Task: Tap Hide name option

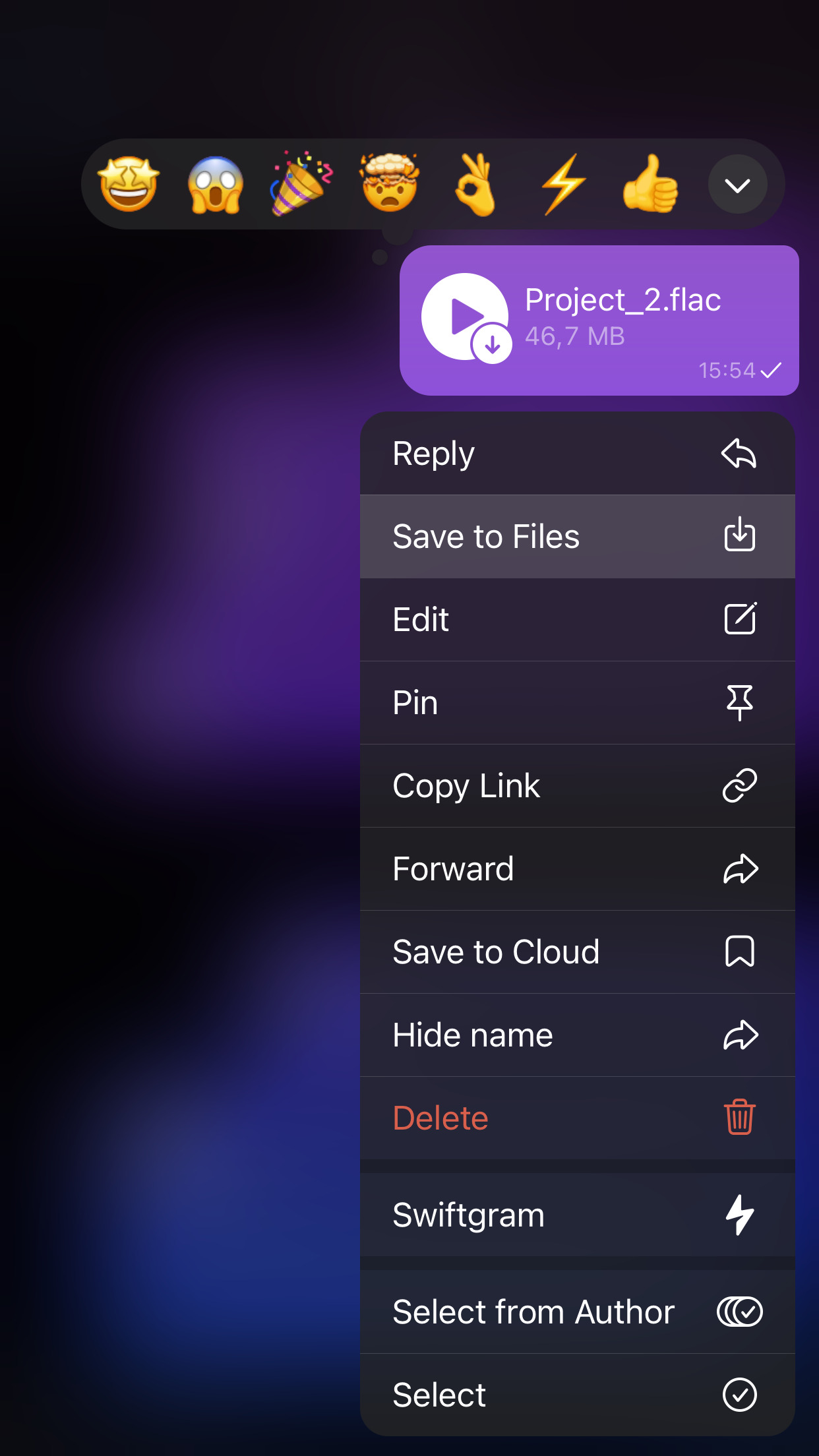Action: pyautogui.click(x=577, y=1035)
